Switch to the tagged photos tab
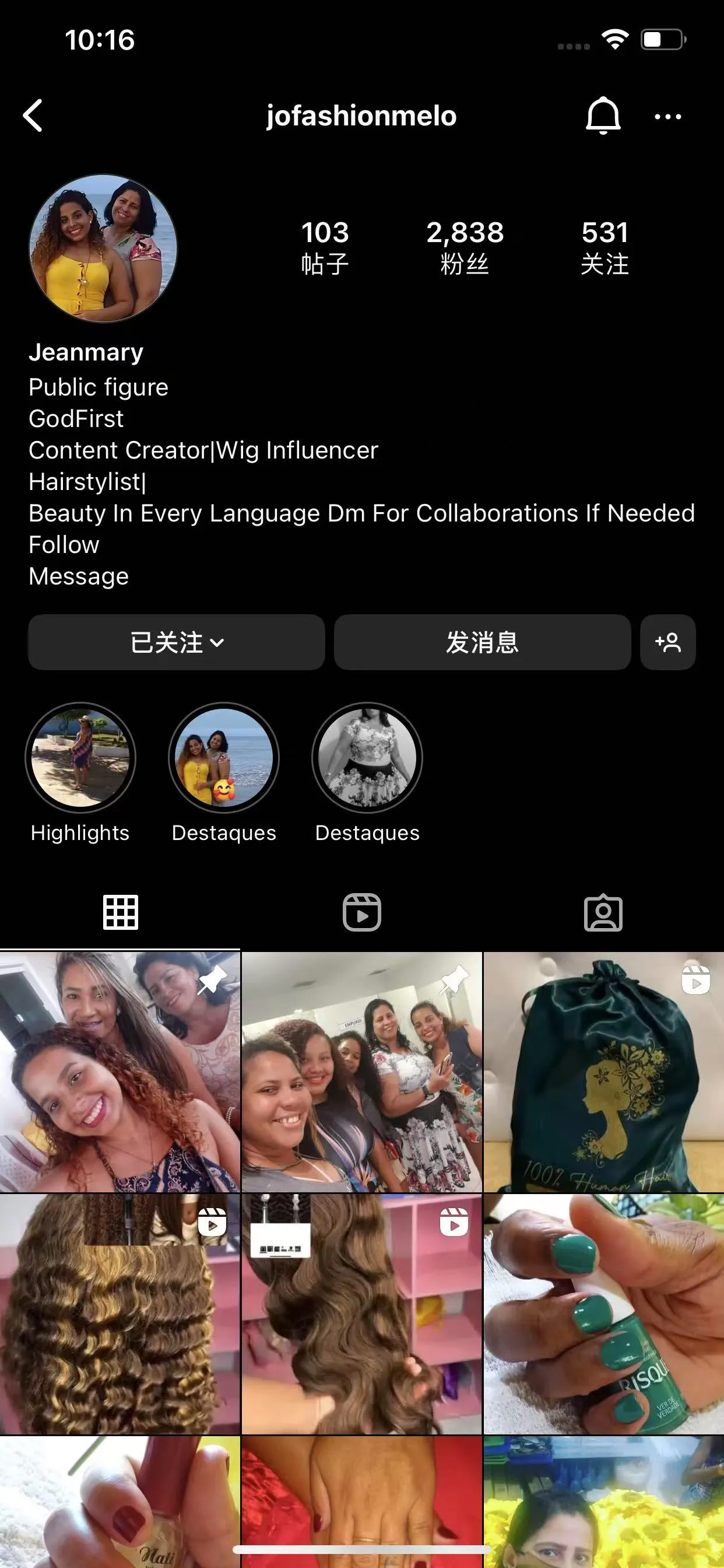This screenshot has width=724, height=1568. tap(603, 912)
